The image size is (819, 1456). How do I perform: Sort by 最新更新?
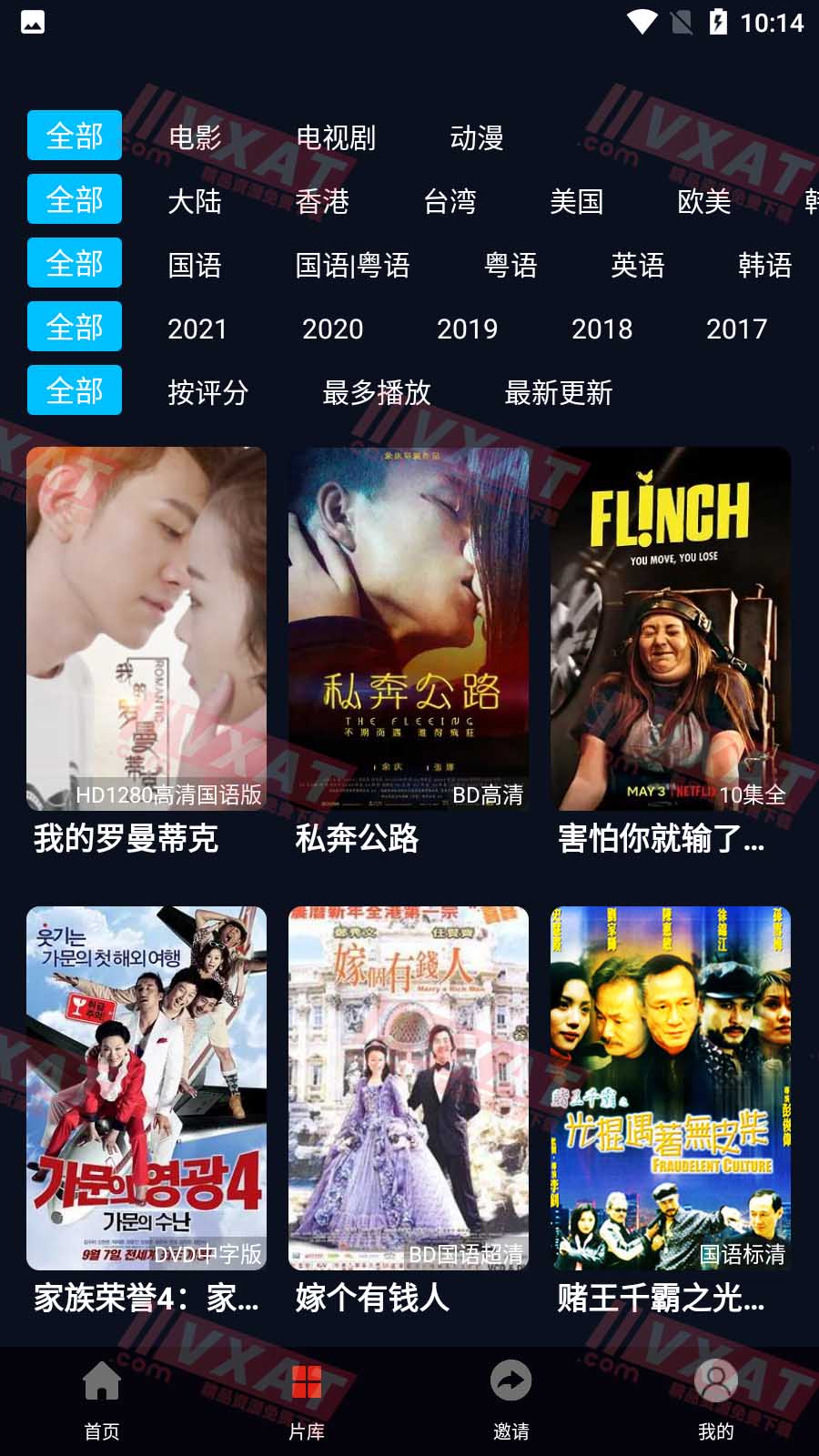[558, 392]
